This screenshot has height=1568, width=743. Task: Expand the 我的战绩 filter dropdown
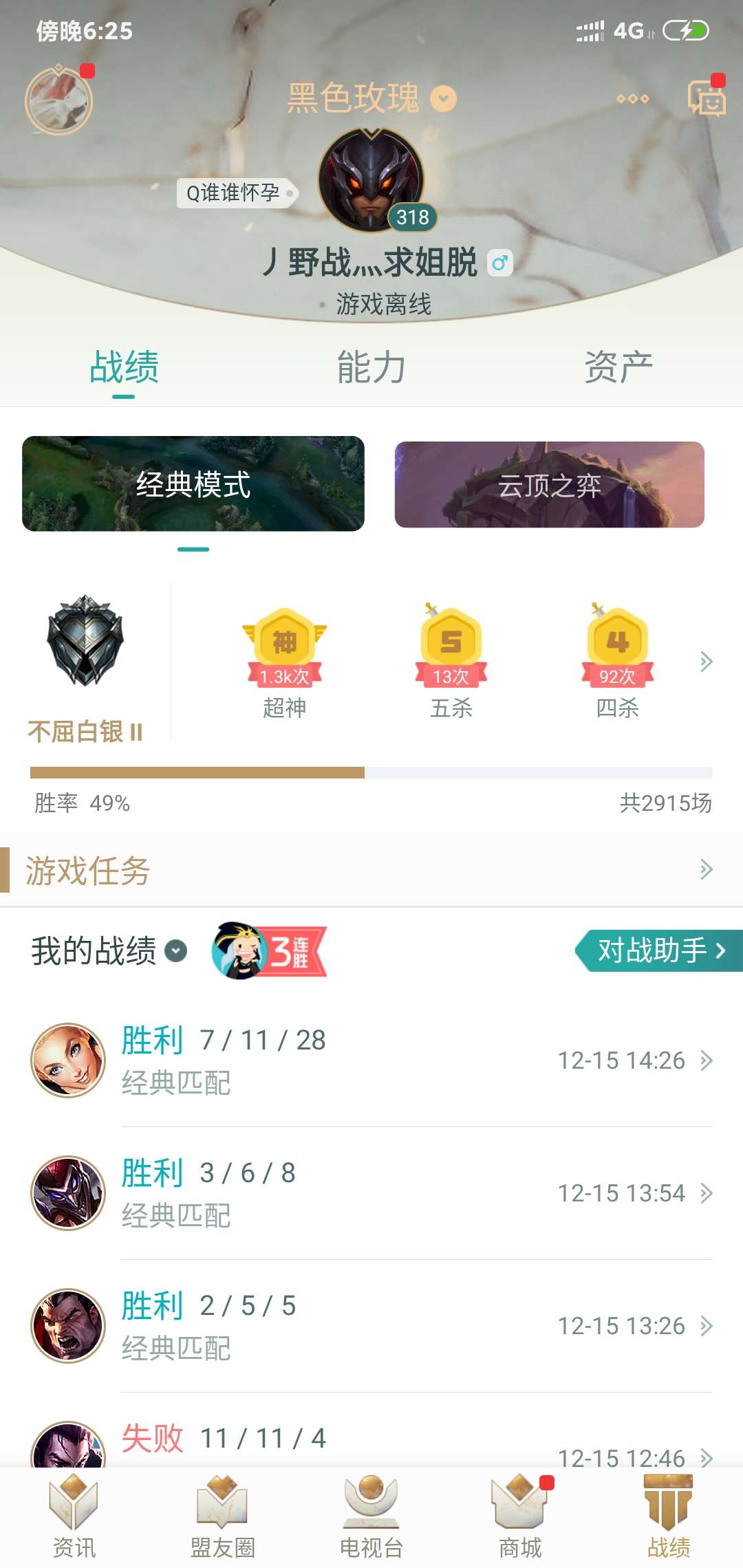point(176,950)
